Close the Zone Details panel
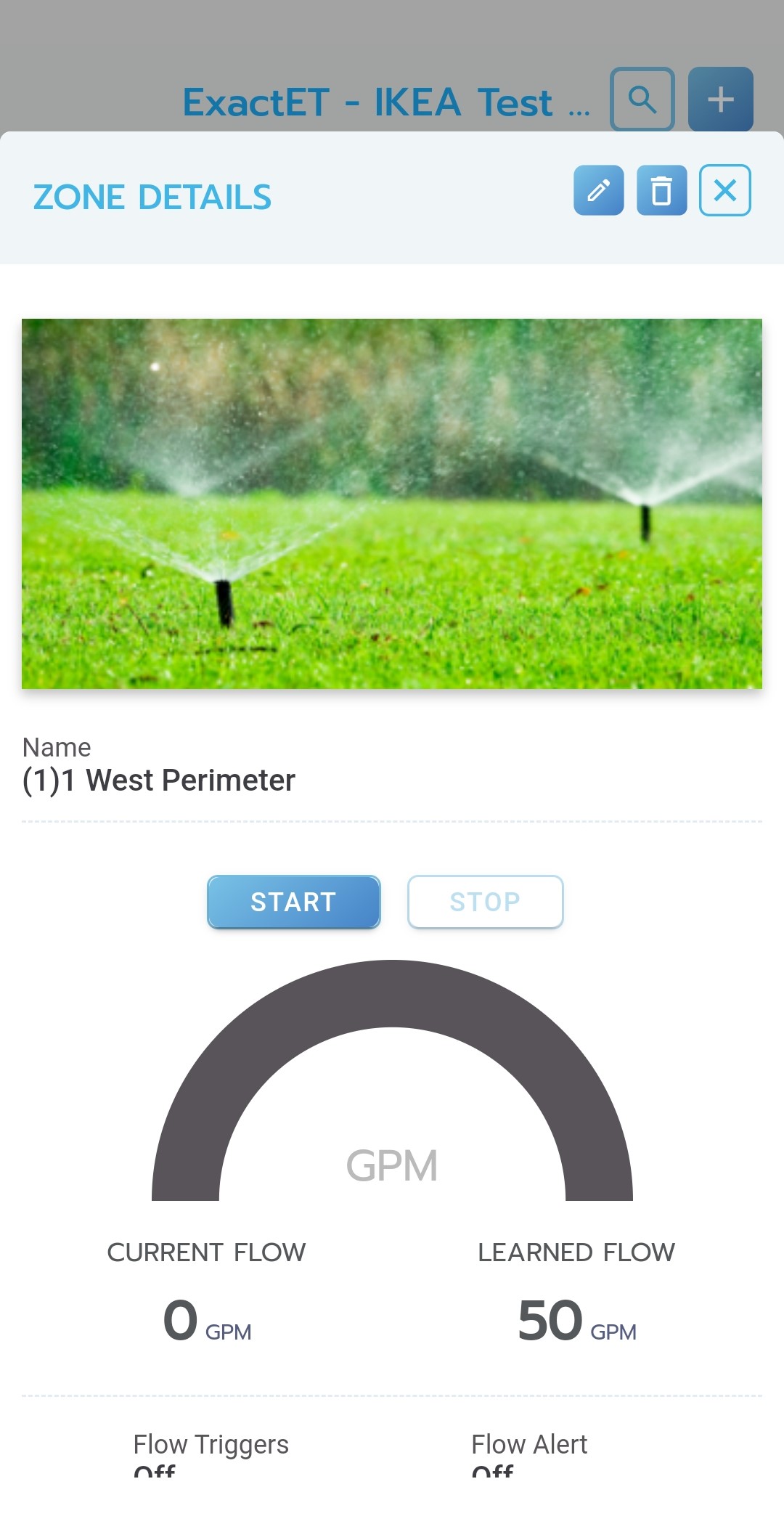This screenshot has width=784, height=1516. 724,190
